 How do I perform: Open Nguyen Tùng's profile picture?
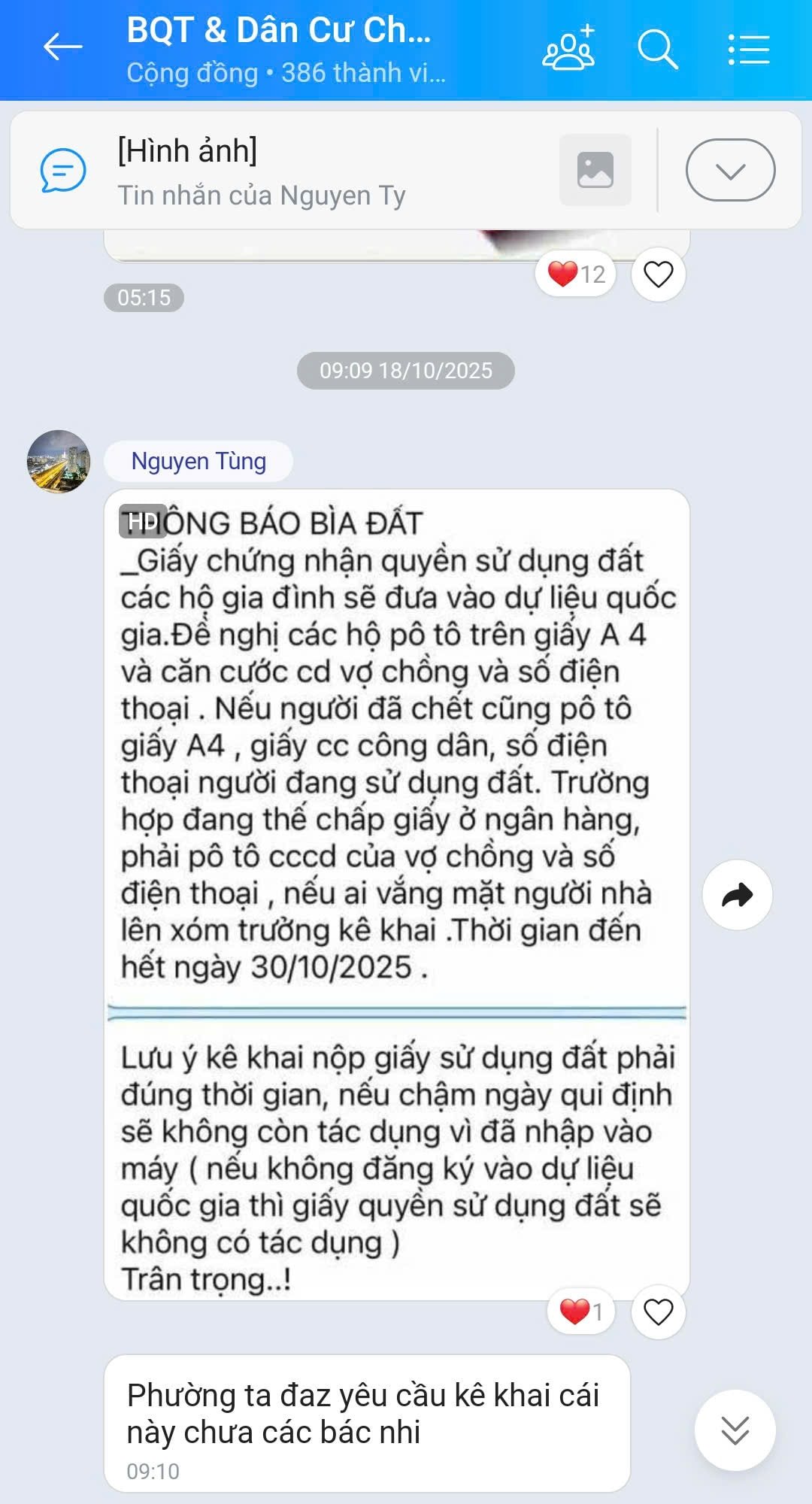pos(59,462)
